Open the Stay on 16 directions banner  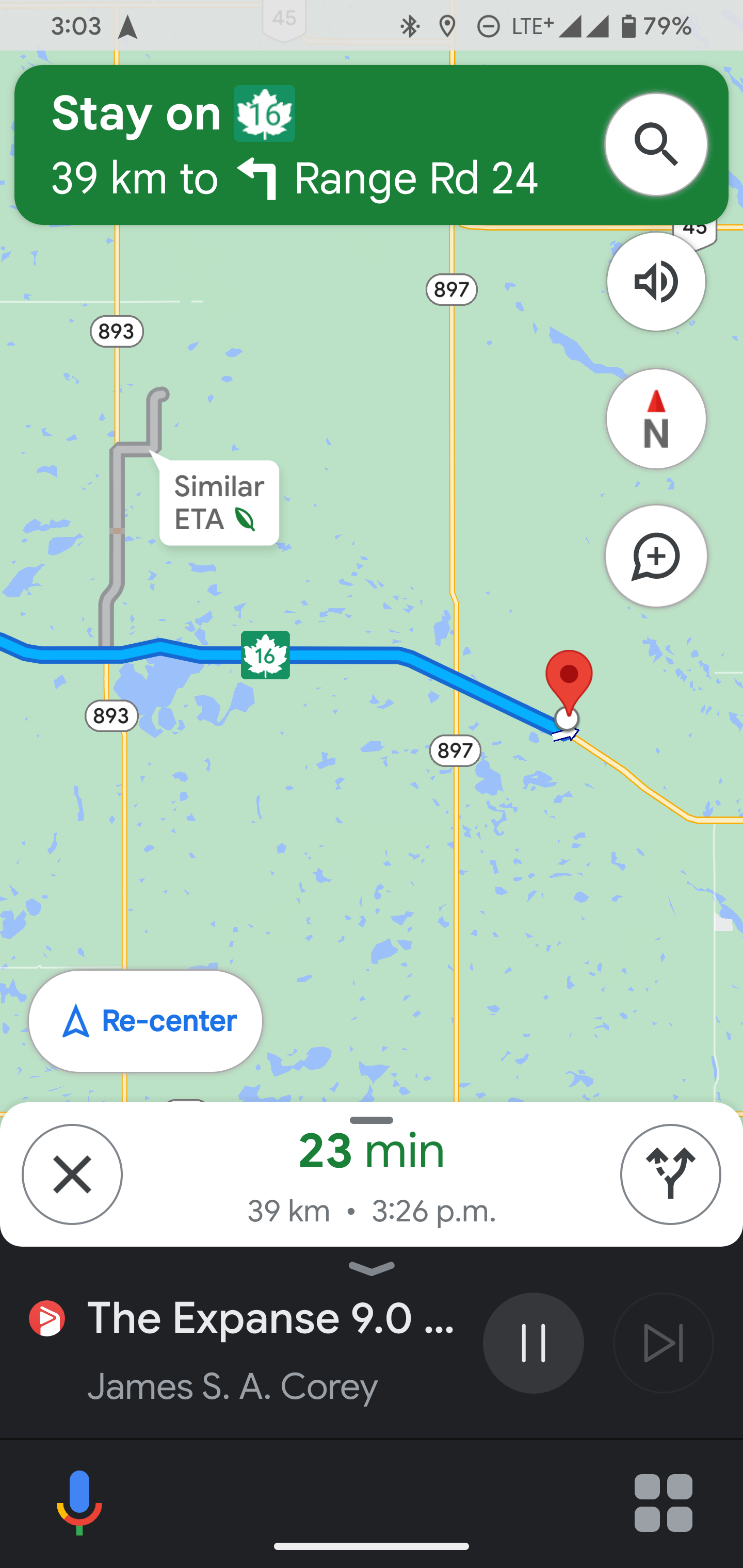point(304,145)
